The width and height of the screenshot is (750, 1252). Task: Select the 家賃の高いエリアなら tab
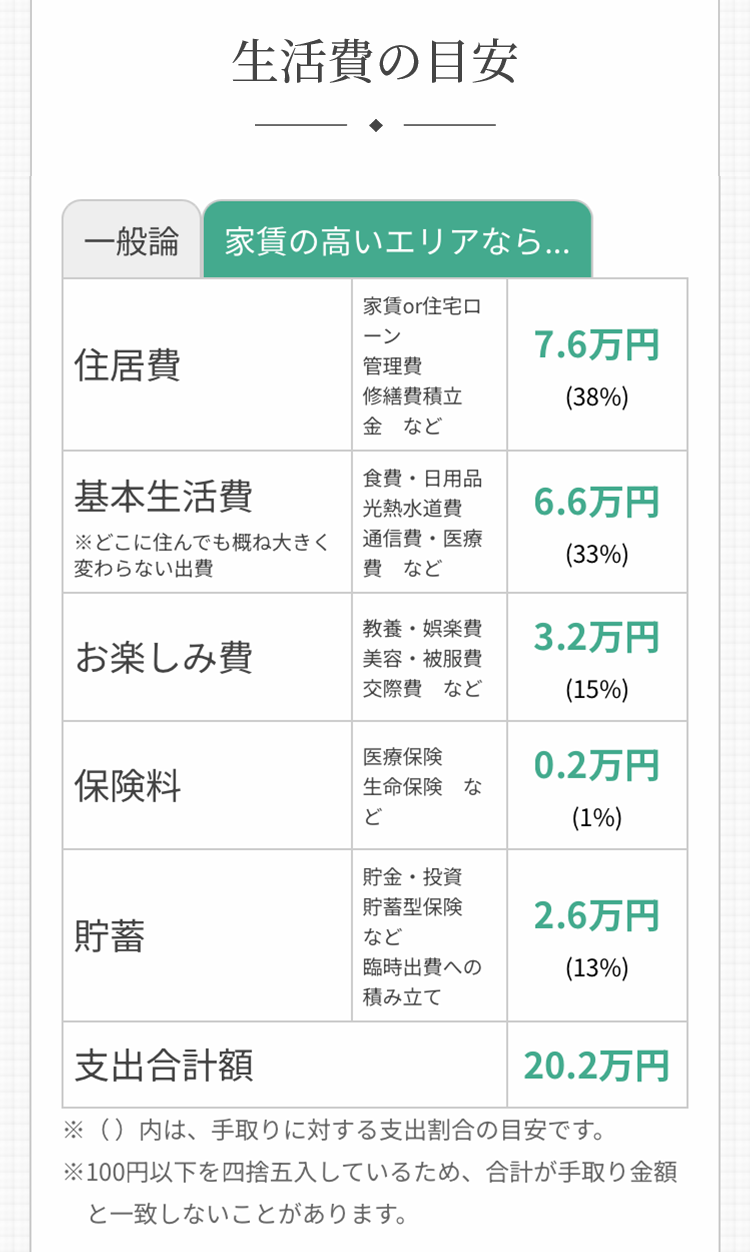[396, 238]
